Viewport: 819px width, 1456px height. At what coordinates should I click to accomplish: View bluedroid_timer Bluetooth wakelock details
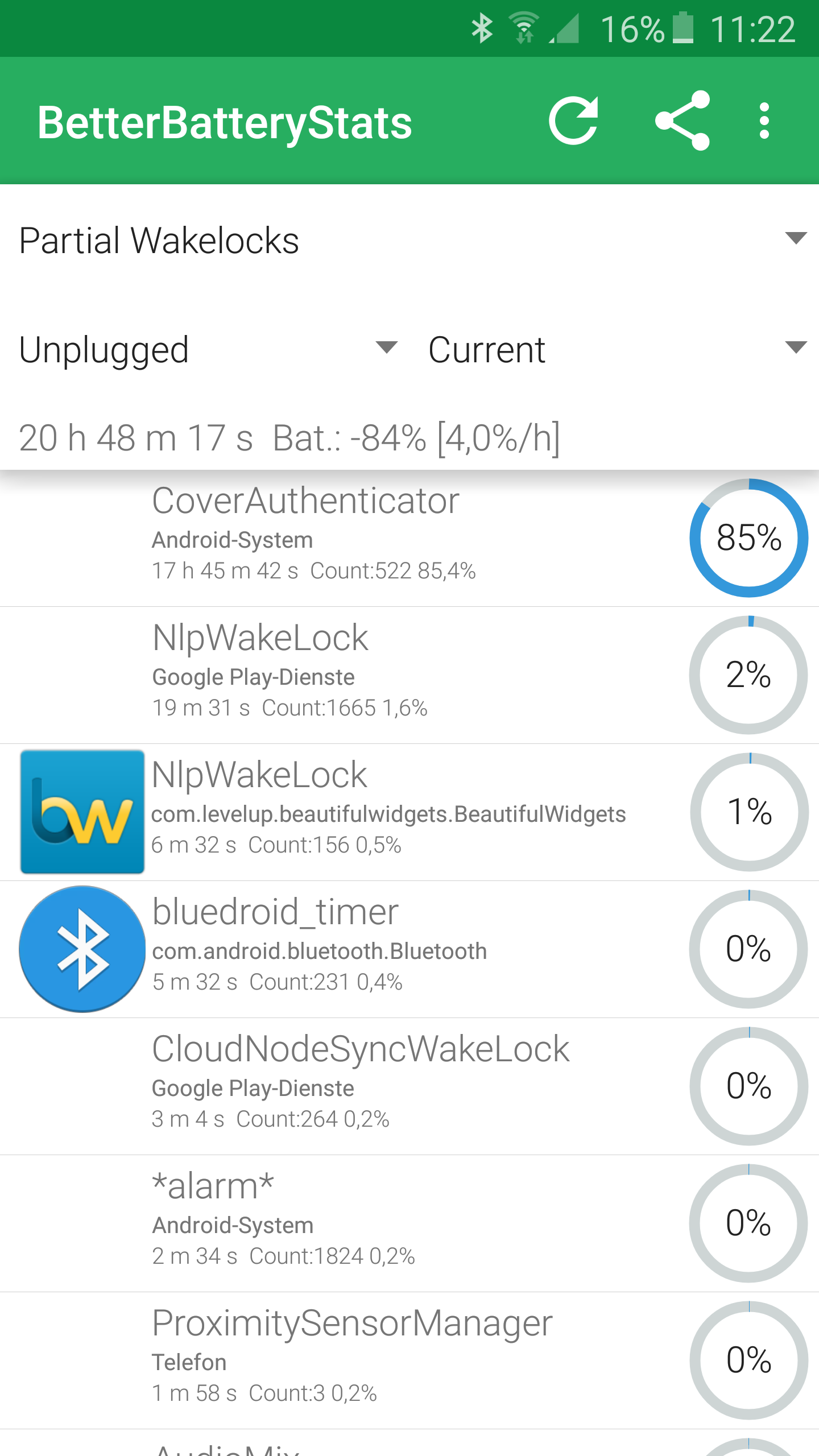click(409, 949)
